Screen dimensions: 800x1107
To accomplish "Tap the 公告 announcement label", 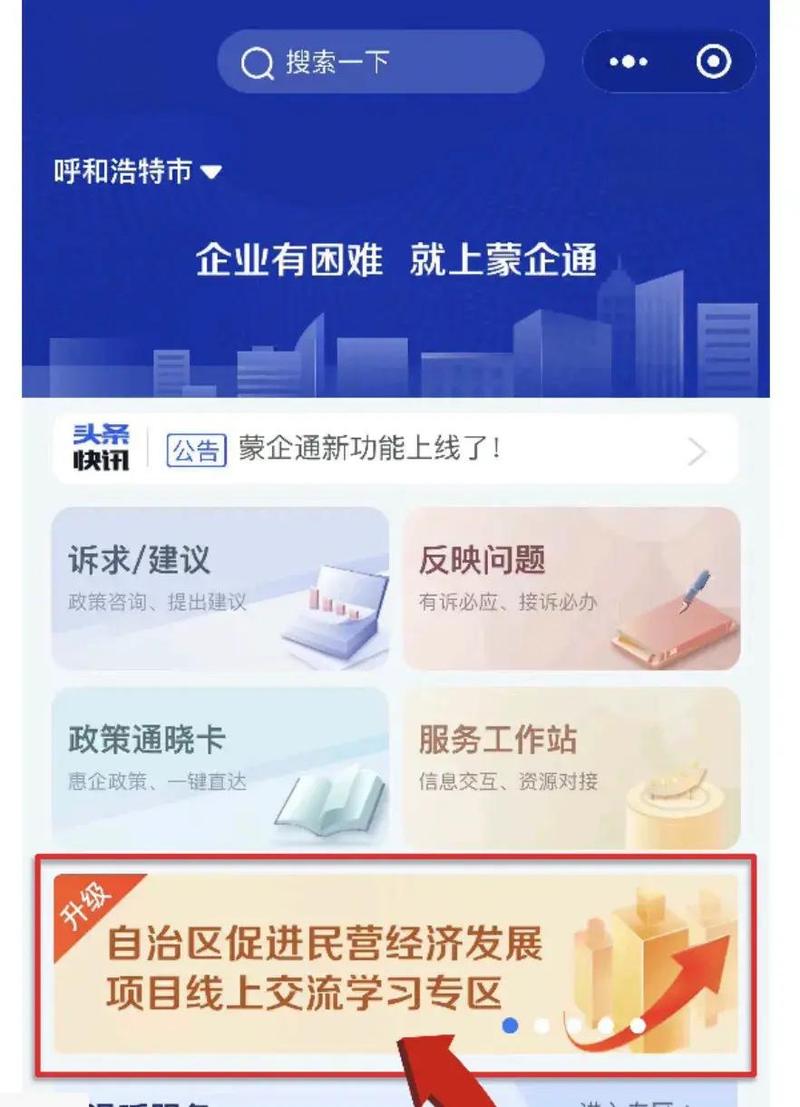I will tap(196, 451).
